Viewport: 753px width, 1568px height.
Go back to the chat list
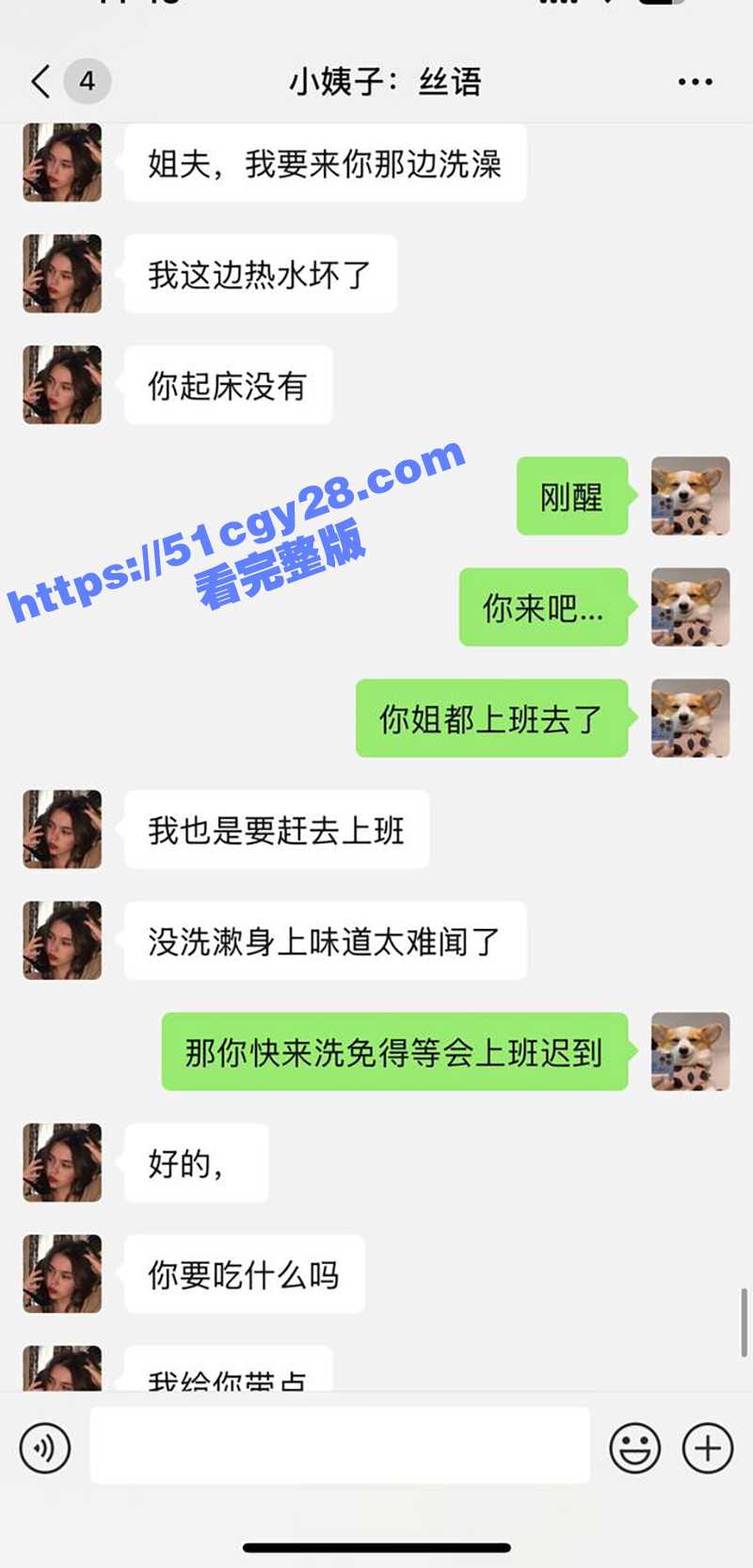pos(40,82)
